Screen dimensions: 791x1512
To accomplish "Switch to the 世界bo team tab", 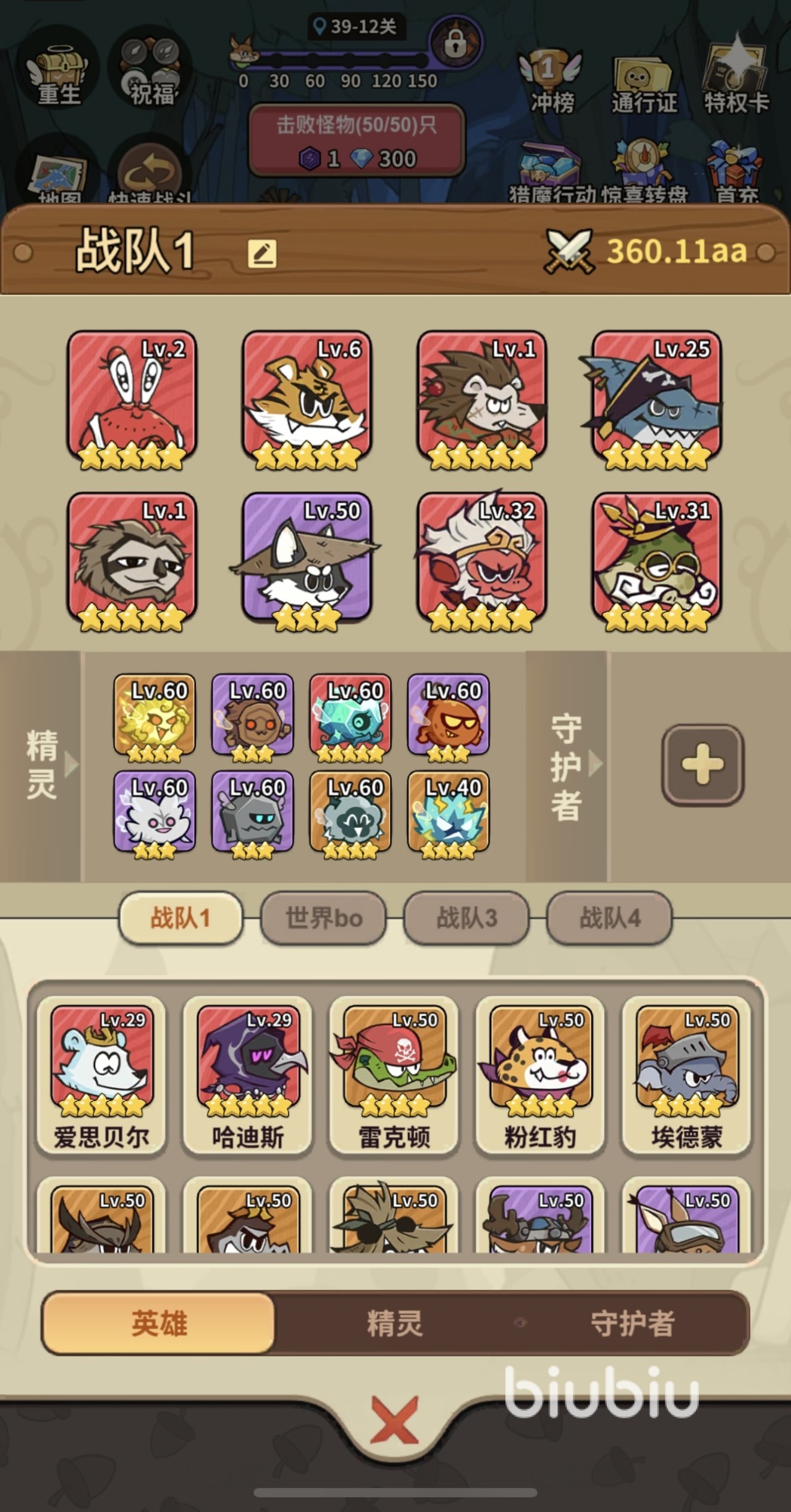I will 324,918.
